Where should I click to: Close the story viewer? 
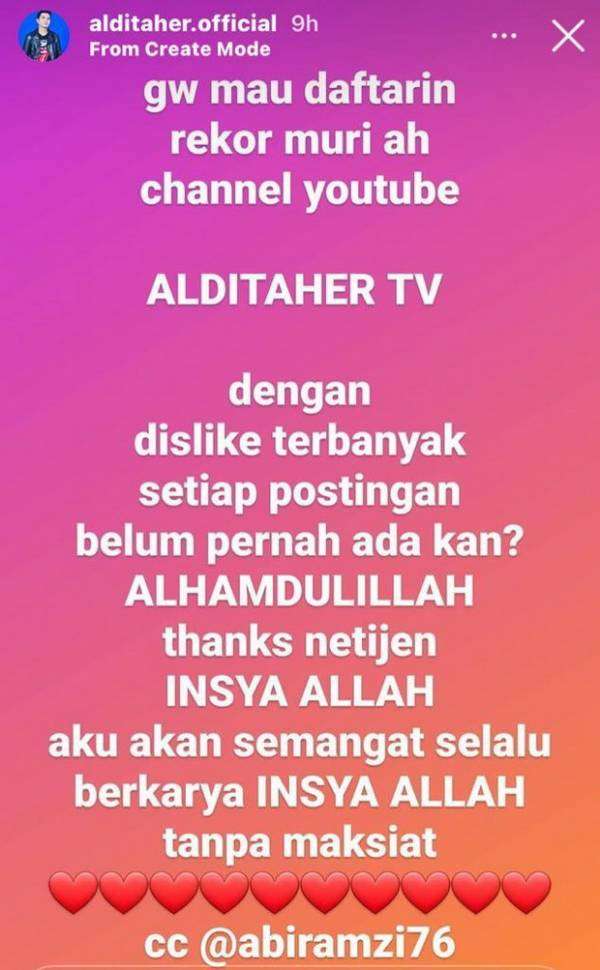(568, 36)
